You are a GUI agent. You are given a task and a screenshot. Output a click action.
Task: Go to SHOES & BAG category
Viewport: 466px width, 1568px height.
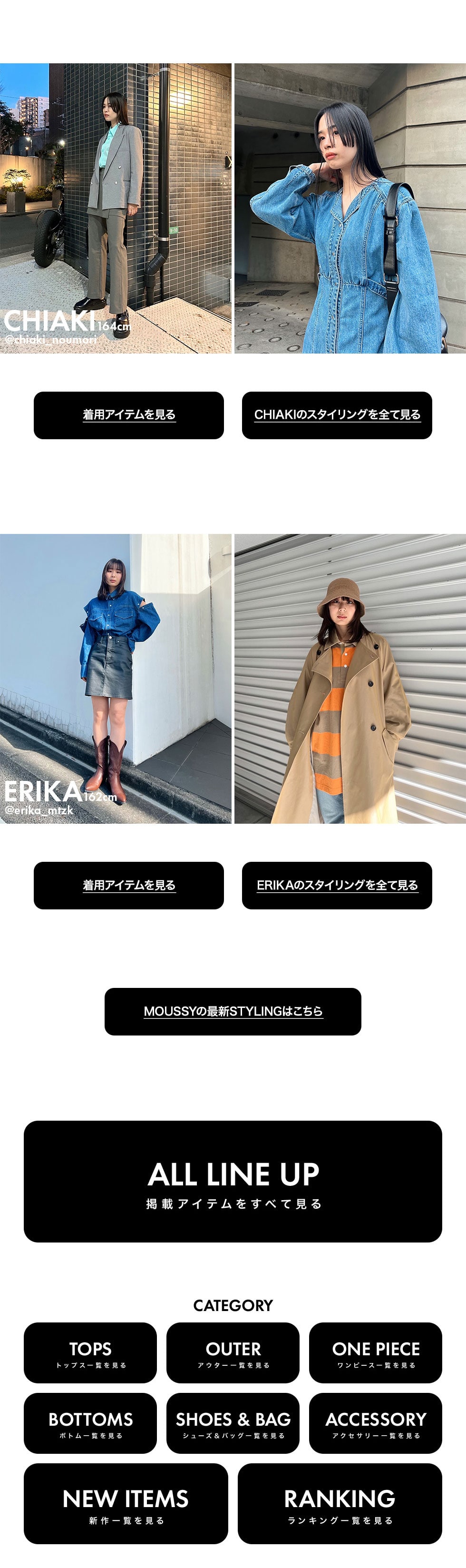[233, 1423]
